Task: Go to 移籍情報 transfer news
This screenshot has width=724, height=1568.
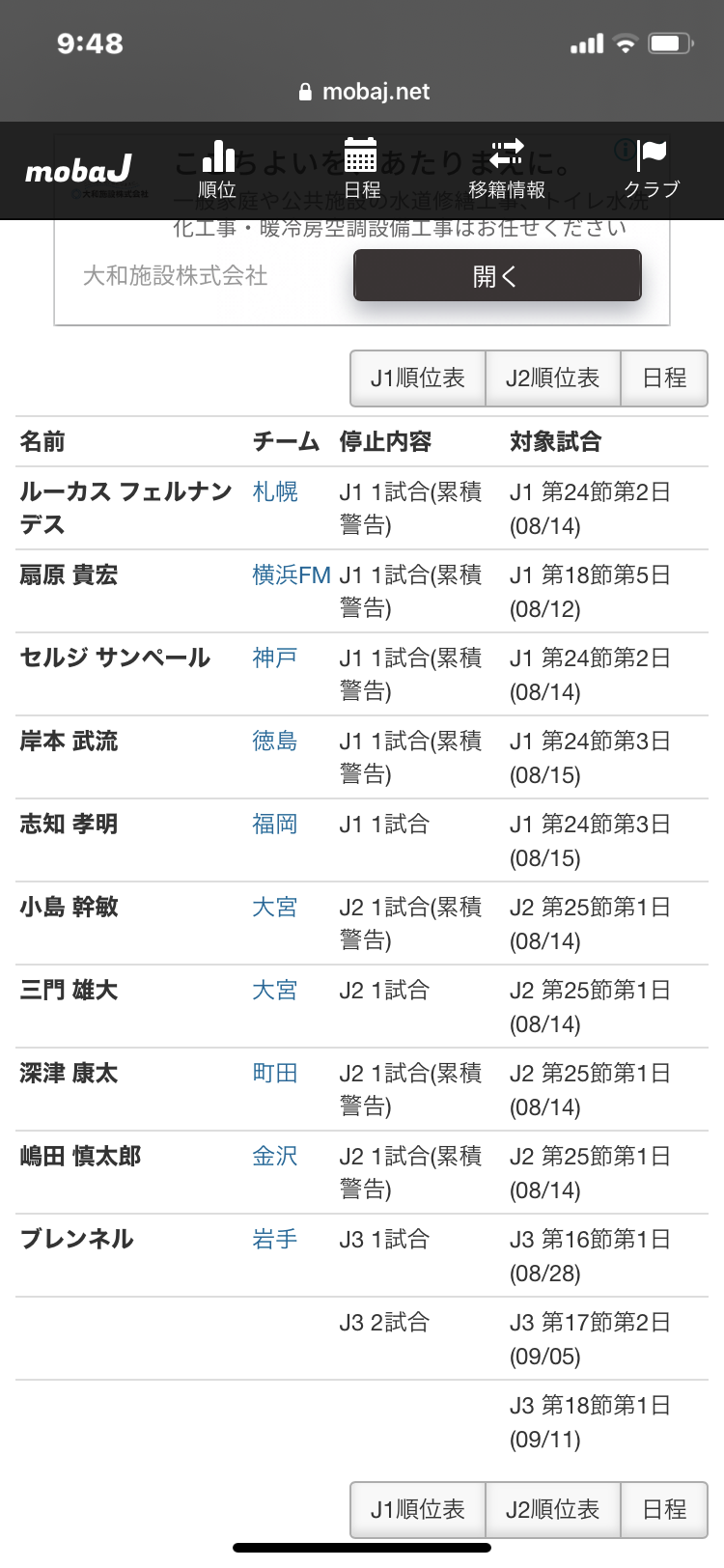Action: point(506,170)
